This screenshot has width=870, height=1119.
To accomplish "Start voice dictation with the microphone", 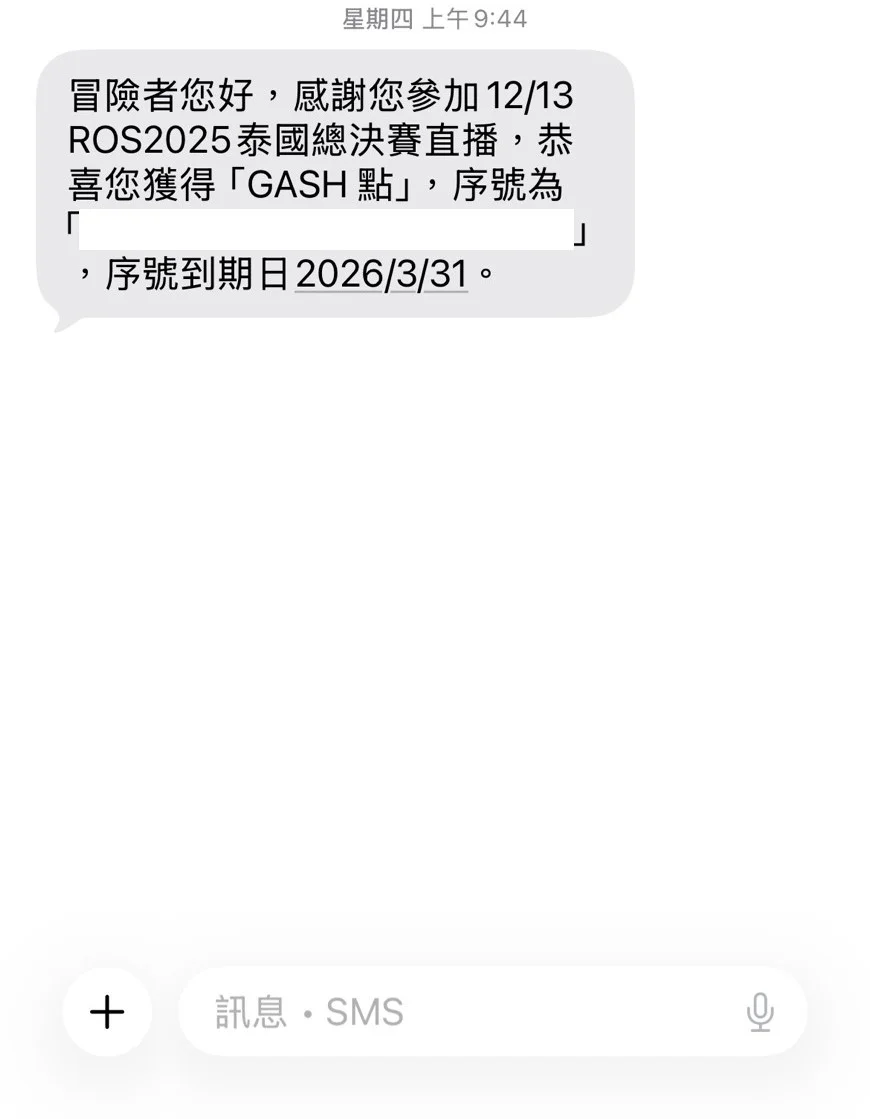I will click(x=760, y=1012).
